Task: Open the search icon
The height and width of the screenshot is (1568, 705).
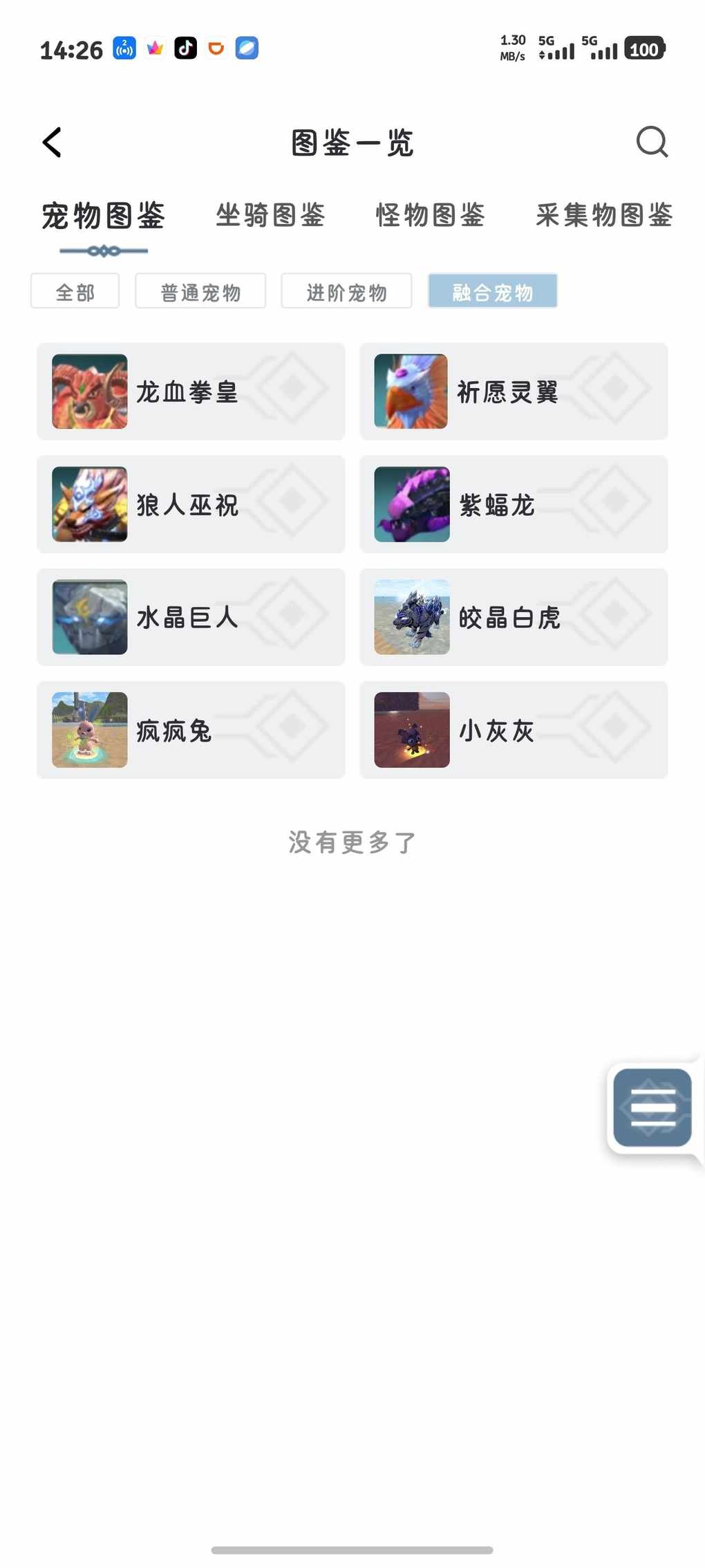Action: click(651, 142)
